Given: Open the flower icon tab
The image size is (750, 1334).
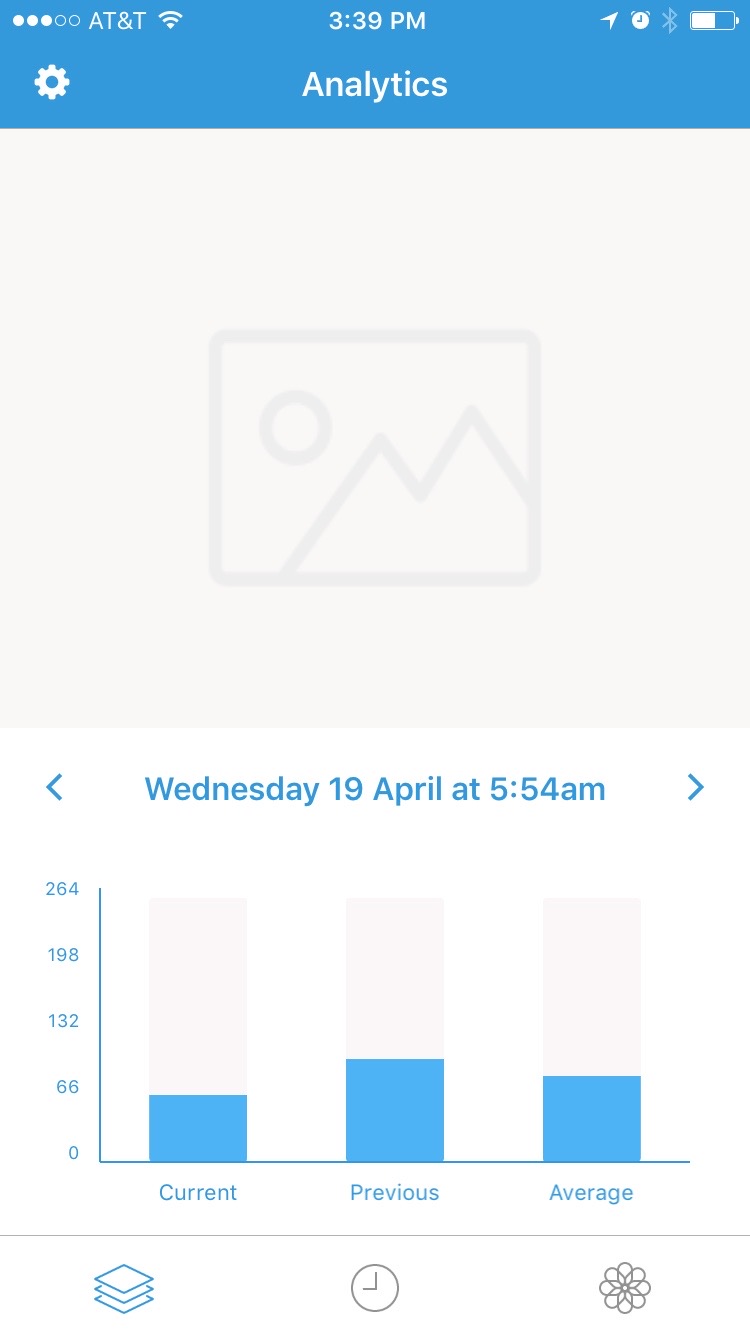Looking at the screenshot, I should point(625,1287).
